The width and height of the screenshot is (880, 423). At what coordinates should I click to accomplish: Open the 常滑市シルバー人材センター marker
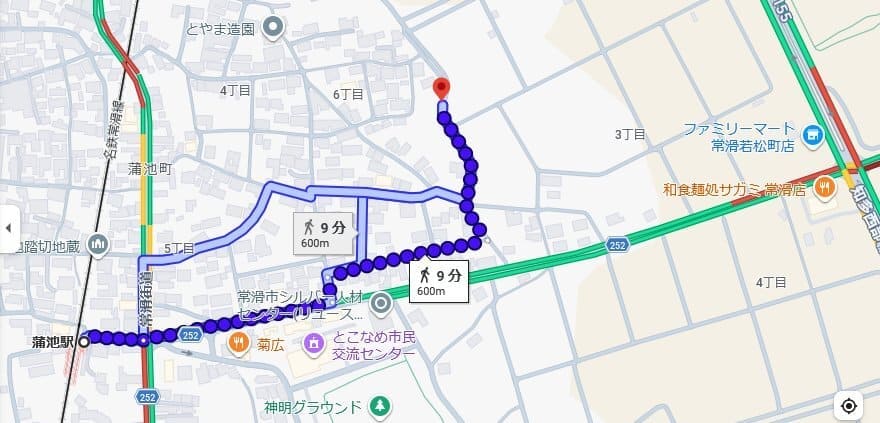point(380,301)
